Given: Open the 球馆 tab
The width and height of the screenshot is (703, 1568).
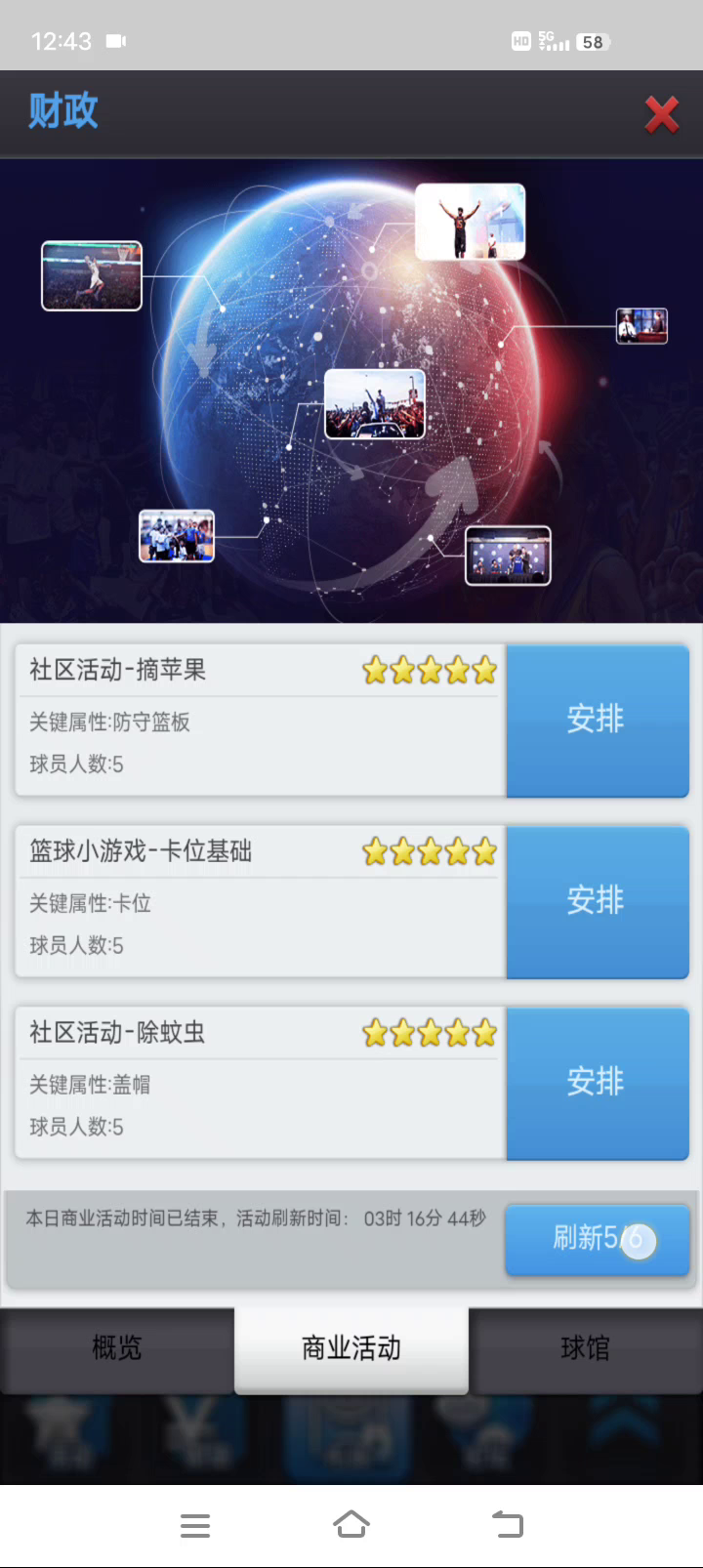Looking at the screenshot, I should pyautogui.click(x=585, y=1348).
